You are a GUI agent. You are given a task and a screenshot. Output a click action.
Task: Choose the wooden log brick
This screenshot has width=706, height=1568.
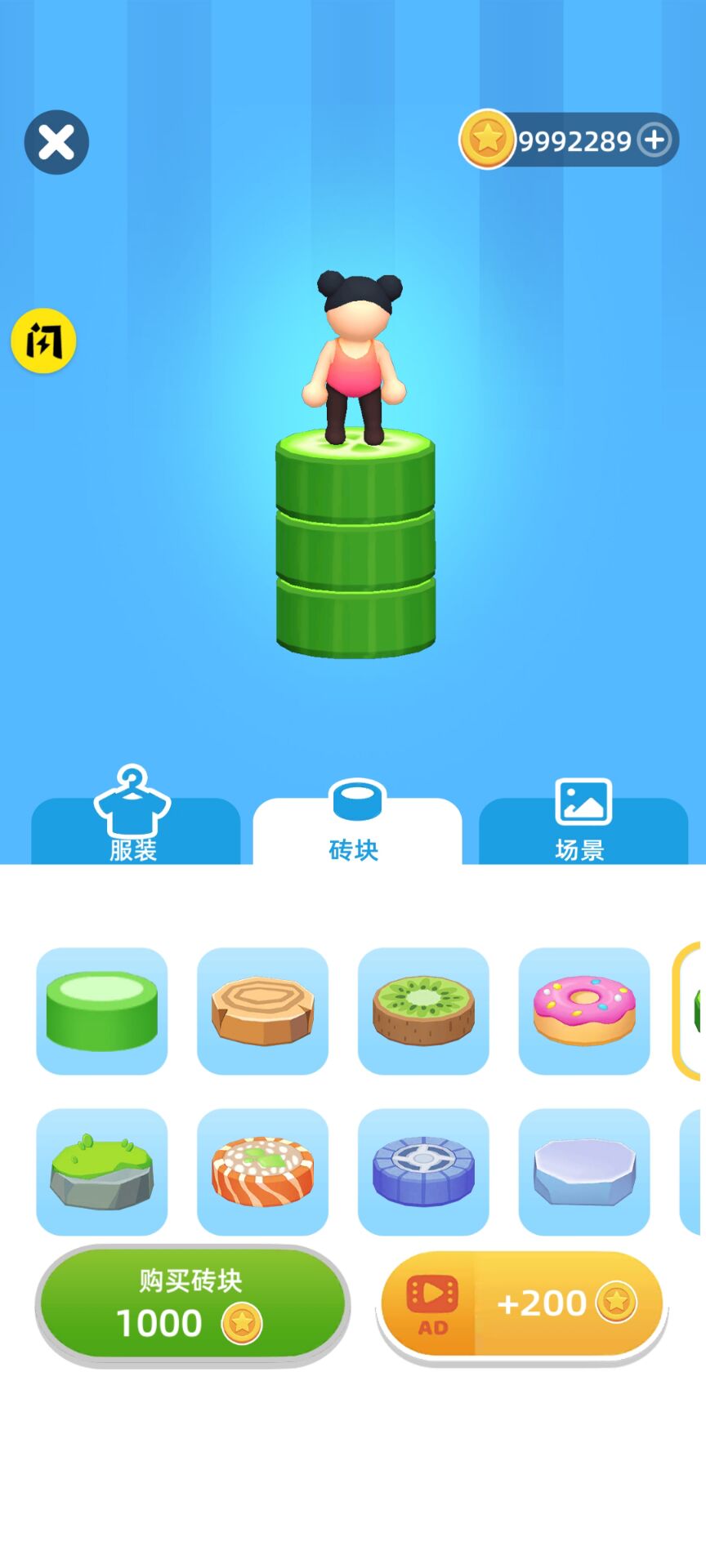(x=262, y=1011)
